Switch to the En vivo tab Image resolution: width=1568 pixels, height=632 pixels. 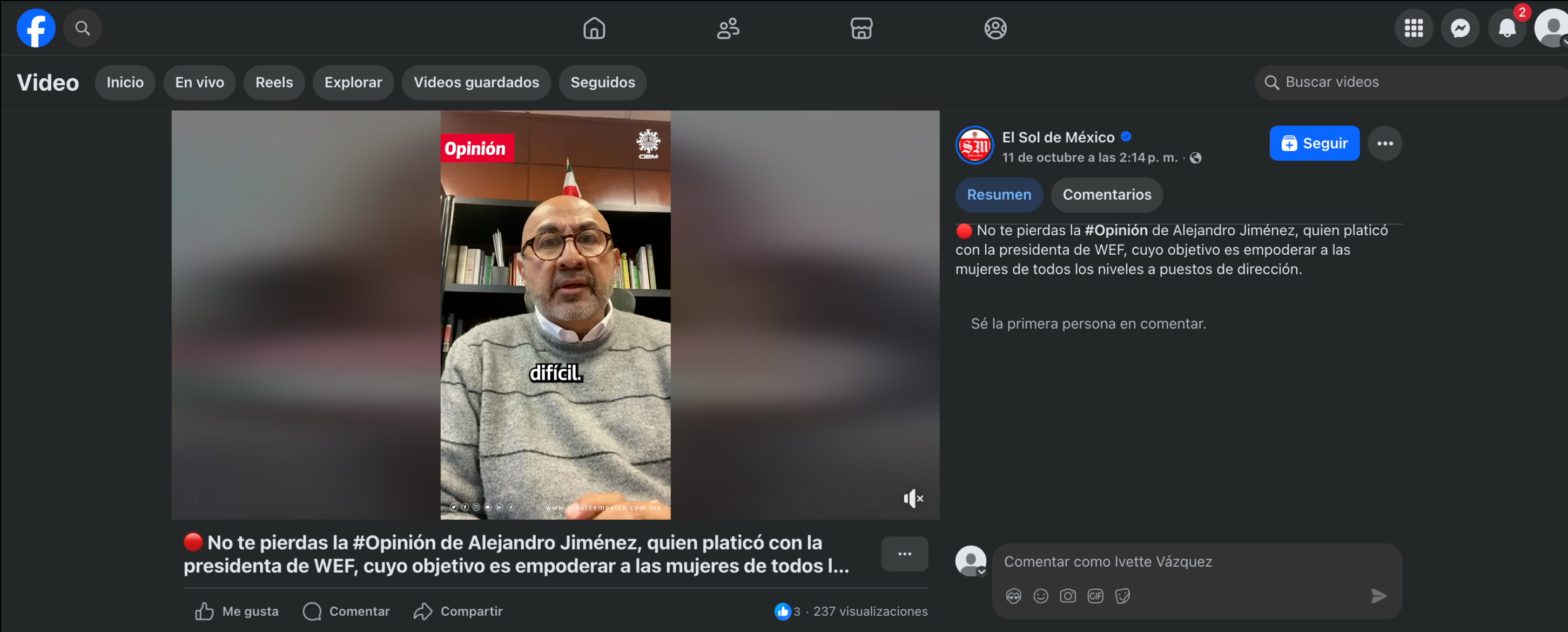click(x=199, y=82)
